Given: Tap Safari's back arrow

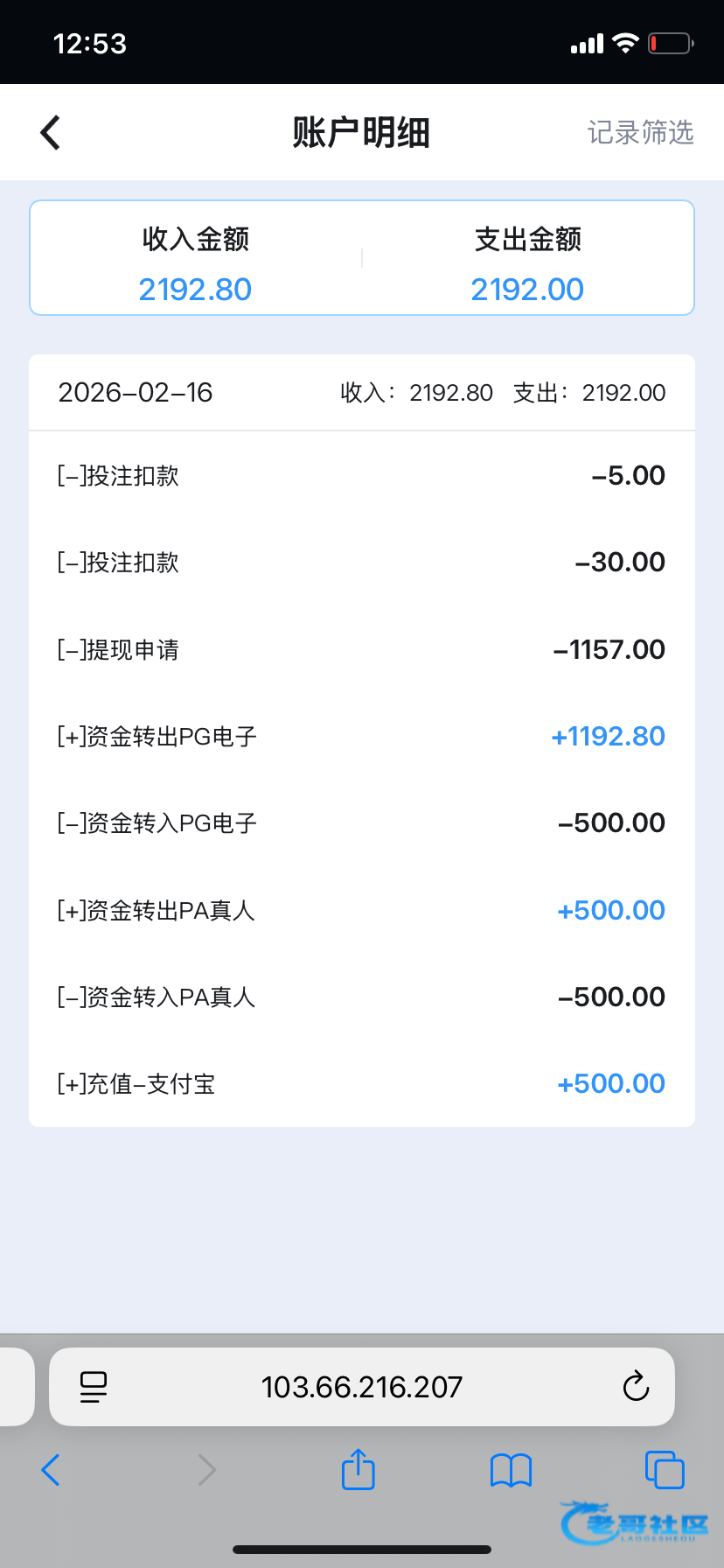Looking at the screenshot, I should point(51,1470).
